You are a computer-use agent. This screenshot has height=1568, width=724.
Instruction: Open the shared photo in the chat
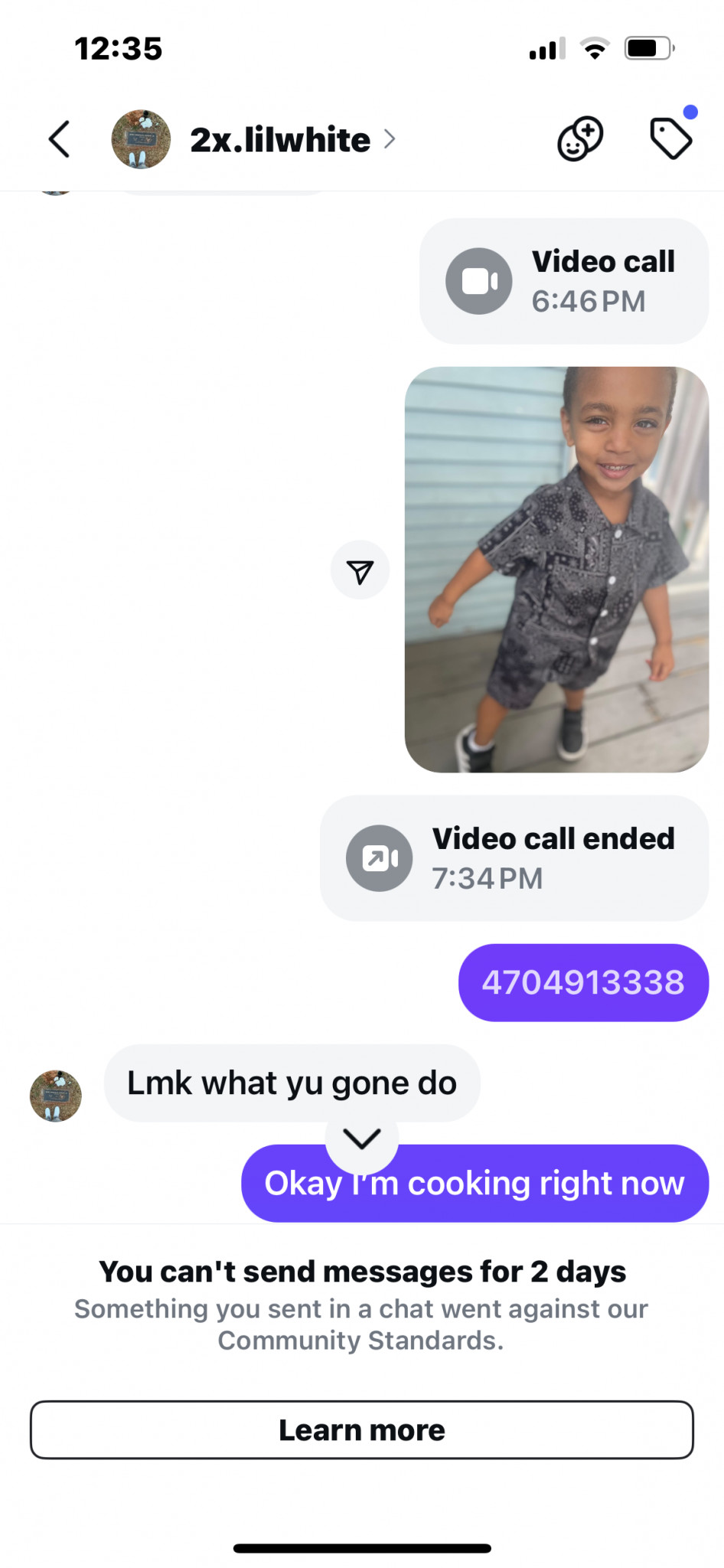pyautogui.click(x=556, y=570)
